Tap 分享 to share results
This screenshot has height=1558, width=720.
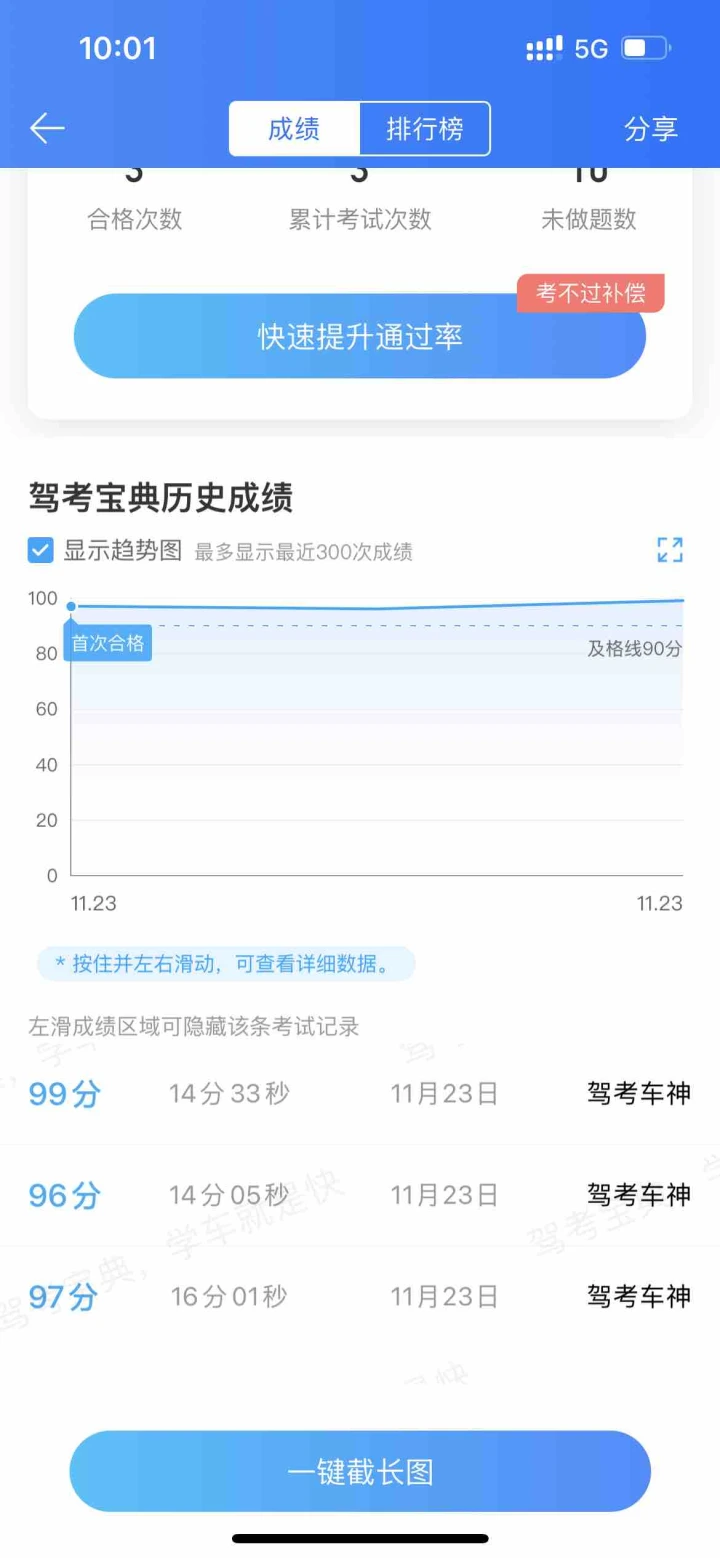click(651, 129)
